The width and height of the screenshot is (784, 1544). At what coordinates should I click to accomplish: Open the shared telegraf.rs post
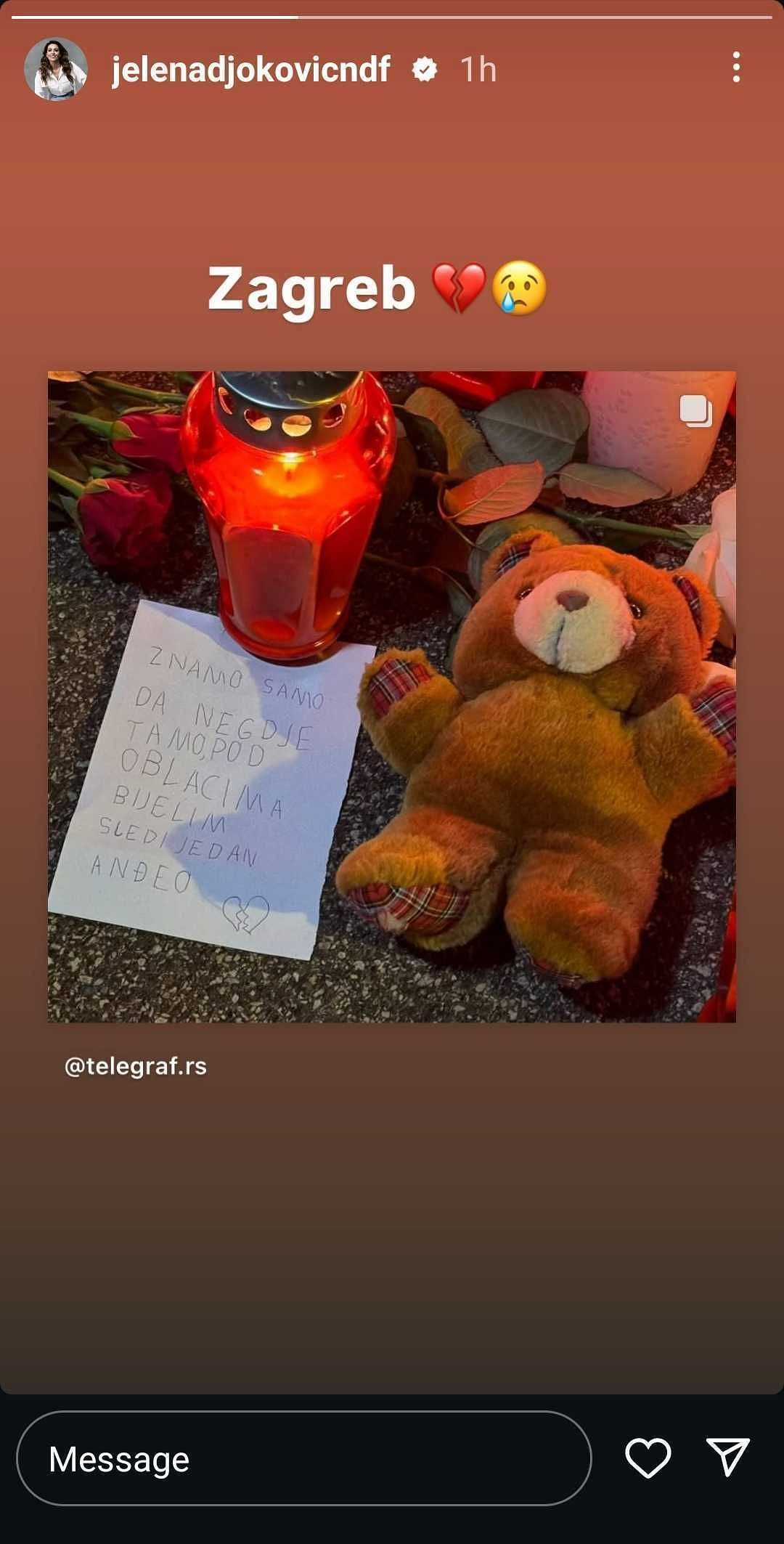click(392, 696)
